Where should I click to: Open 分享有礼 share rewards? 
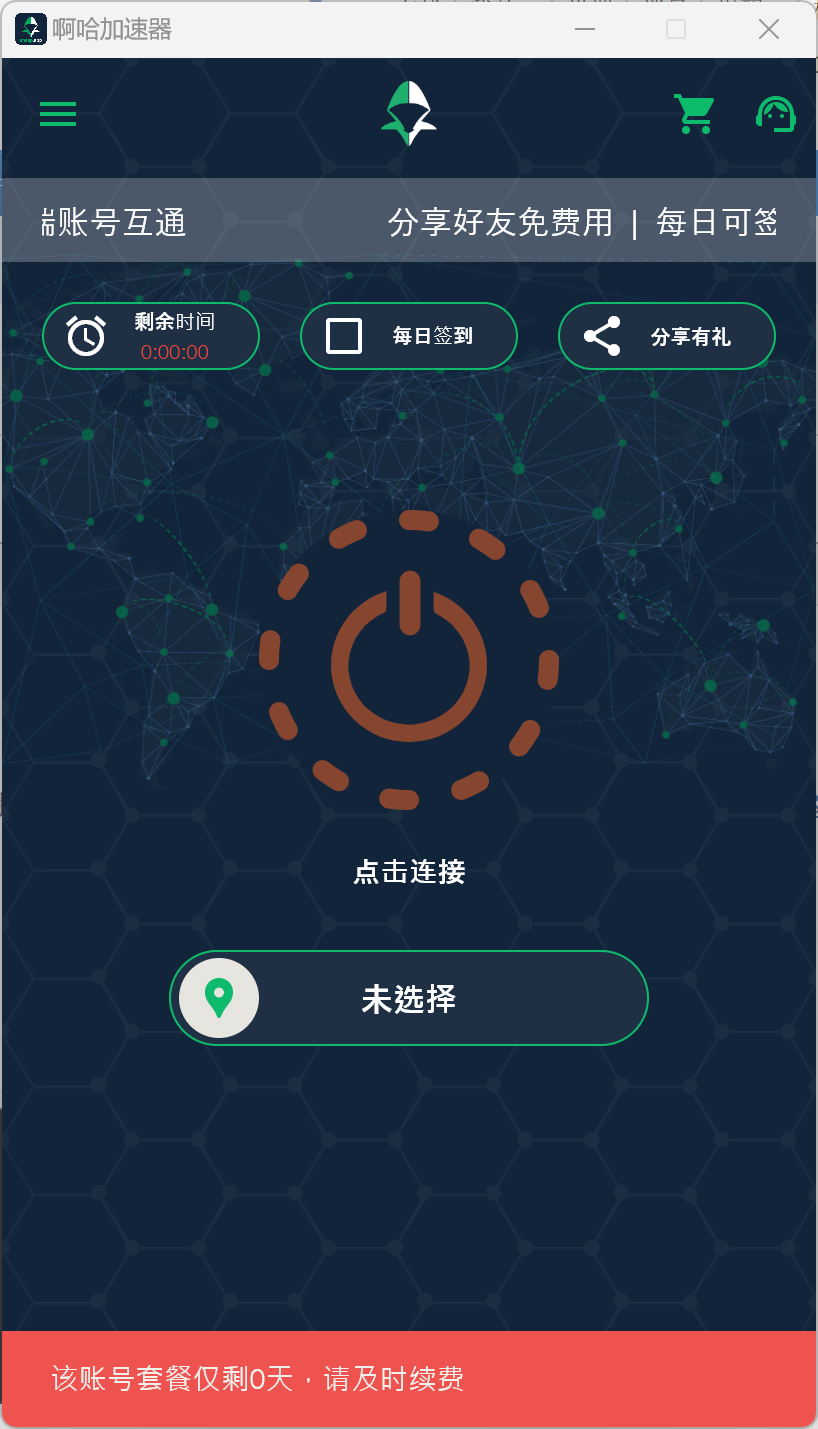pos(666,336)
